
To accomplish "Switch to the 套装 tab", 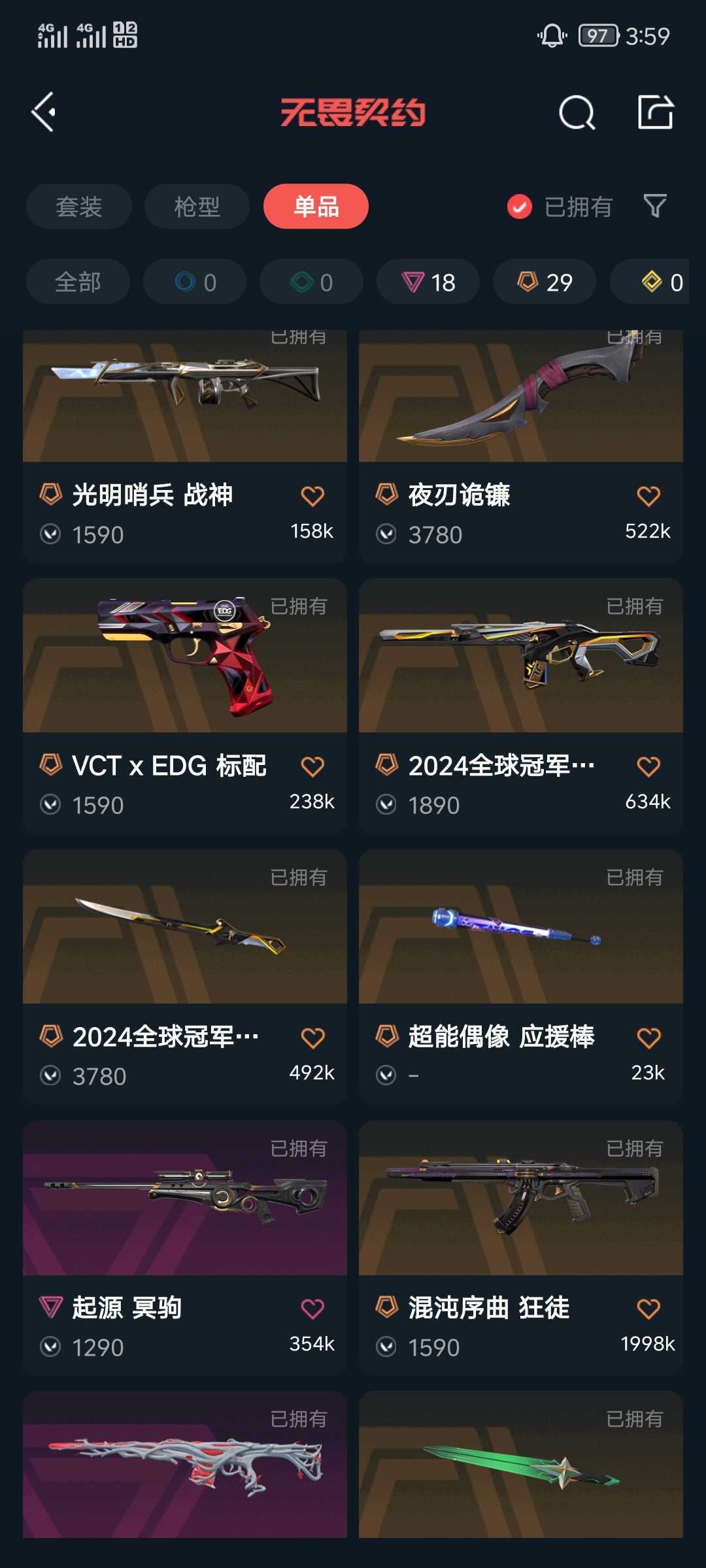I will pyautogui.click(x=79, y=206).
